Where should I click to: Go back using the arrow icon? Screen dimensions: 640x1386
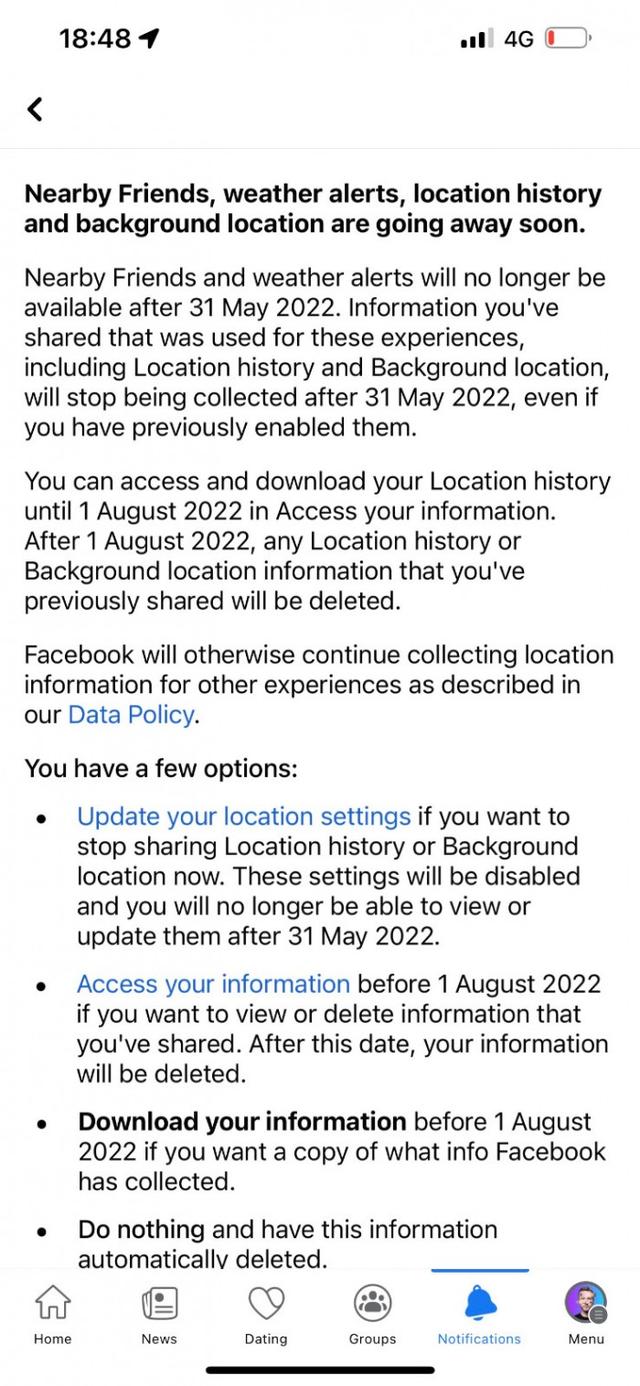36,109
